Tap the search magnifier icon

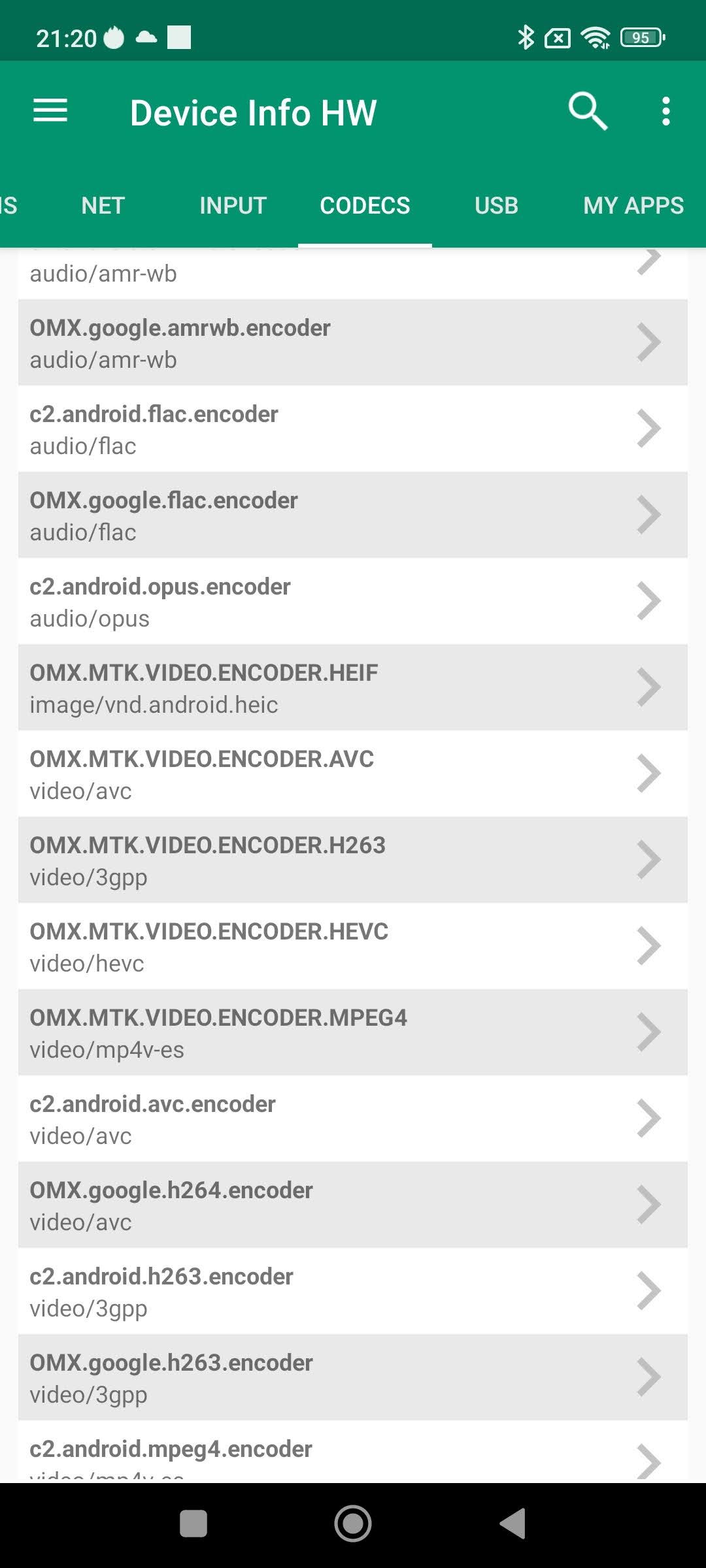(x=588, y=111)
